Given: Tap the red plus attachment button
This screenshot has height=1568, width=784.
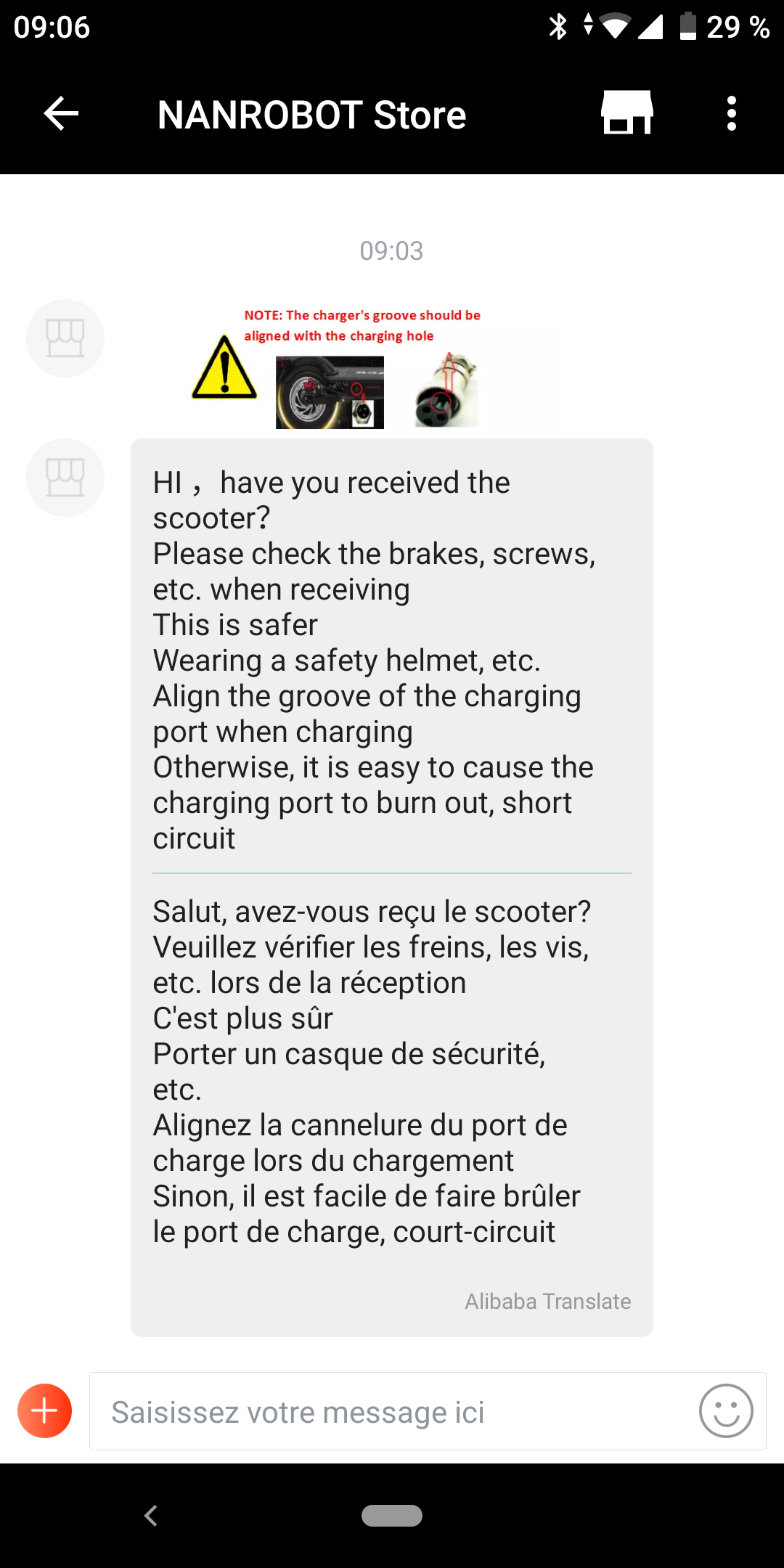Looking at the screenshot, I should pos(44,1410).
